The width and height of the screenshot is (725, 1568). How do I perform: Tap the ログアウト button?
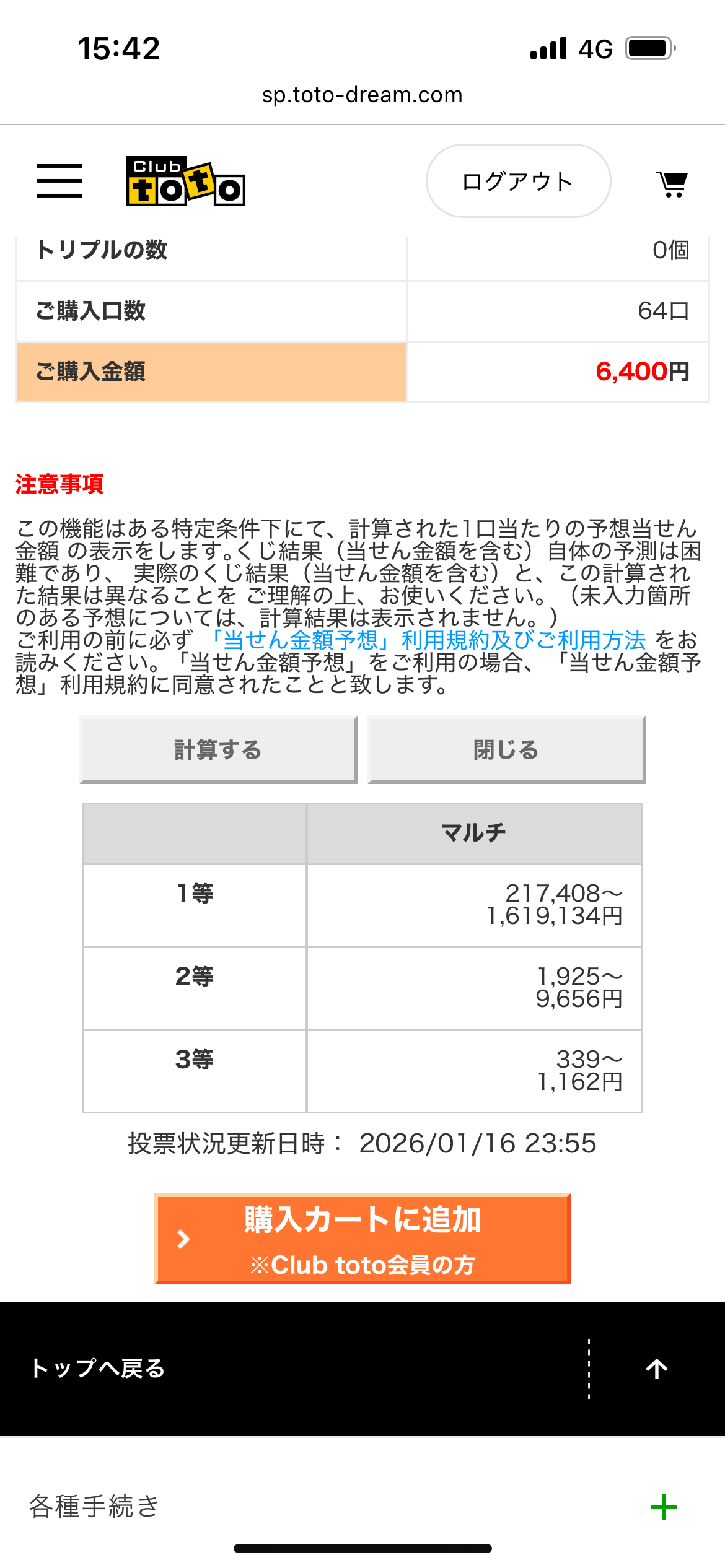518,181
